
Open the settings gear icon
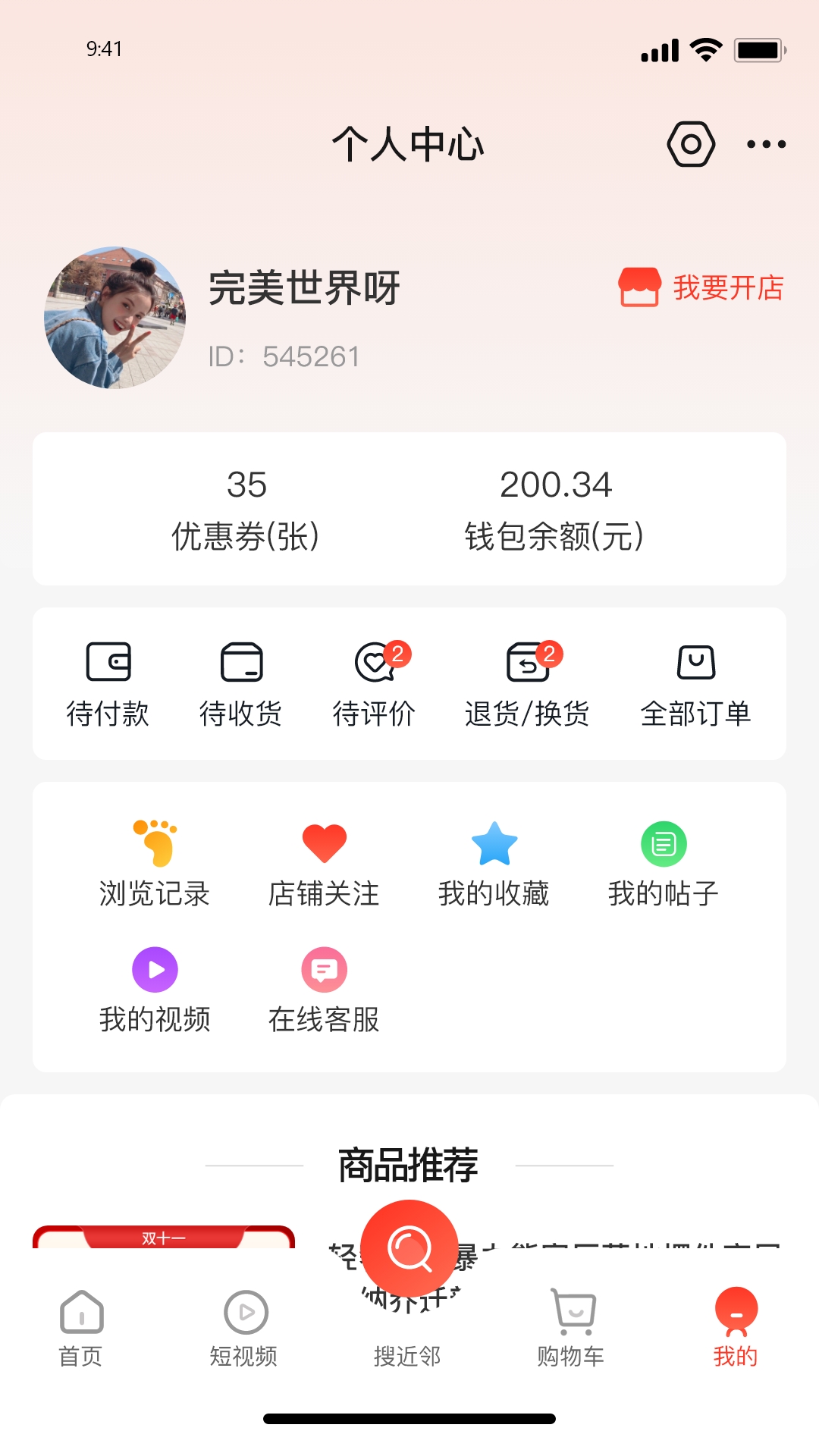[691, 143]
